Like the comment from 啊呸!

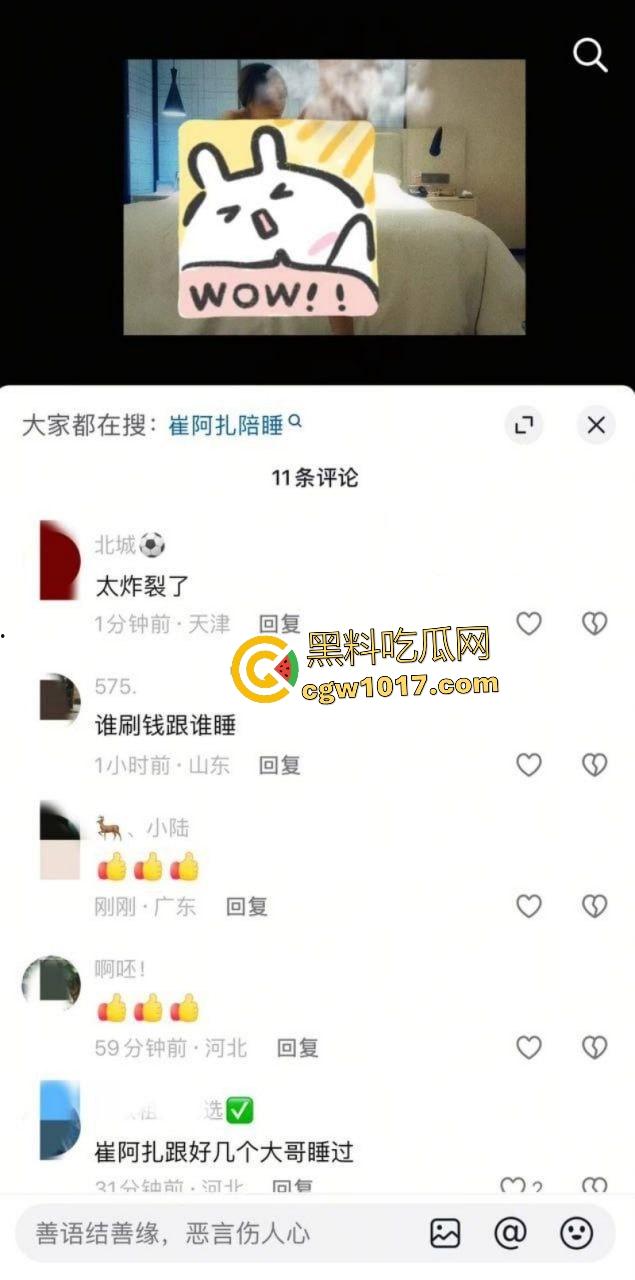click(528, 1047)
